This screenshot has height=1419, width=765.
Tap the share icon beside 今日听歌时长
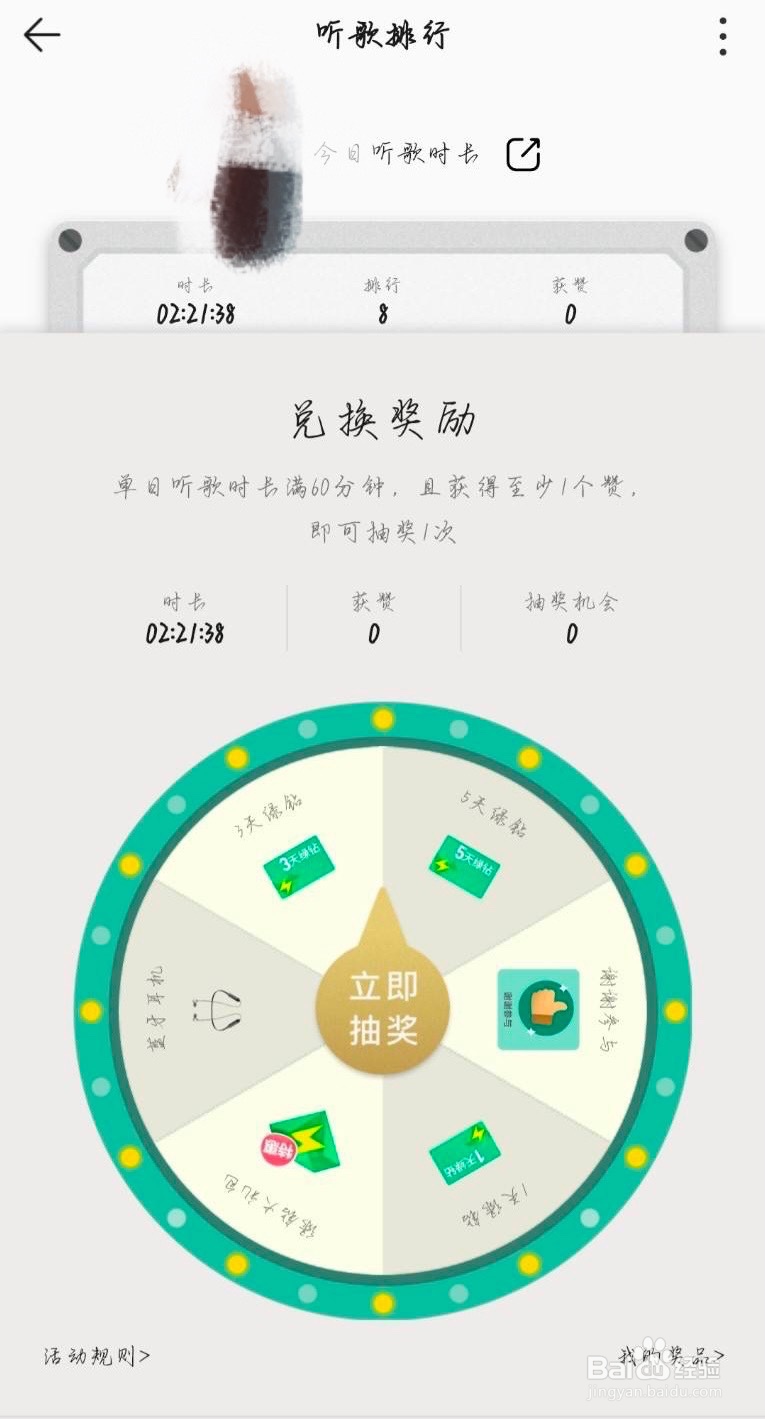tap(522, 154)
